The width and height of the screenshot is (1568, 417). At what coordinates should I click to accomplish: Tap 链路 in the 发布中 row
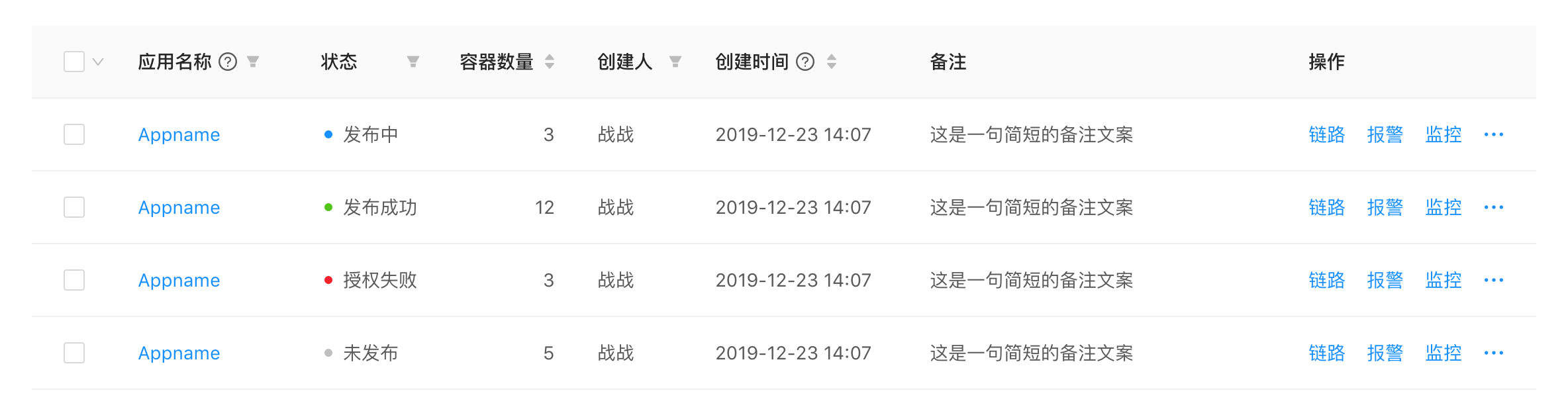[1327, 134]
